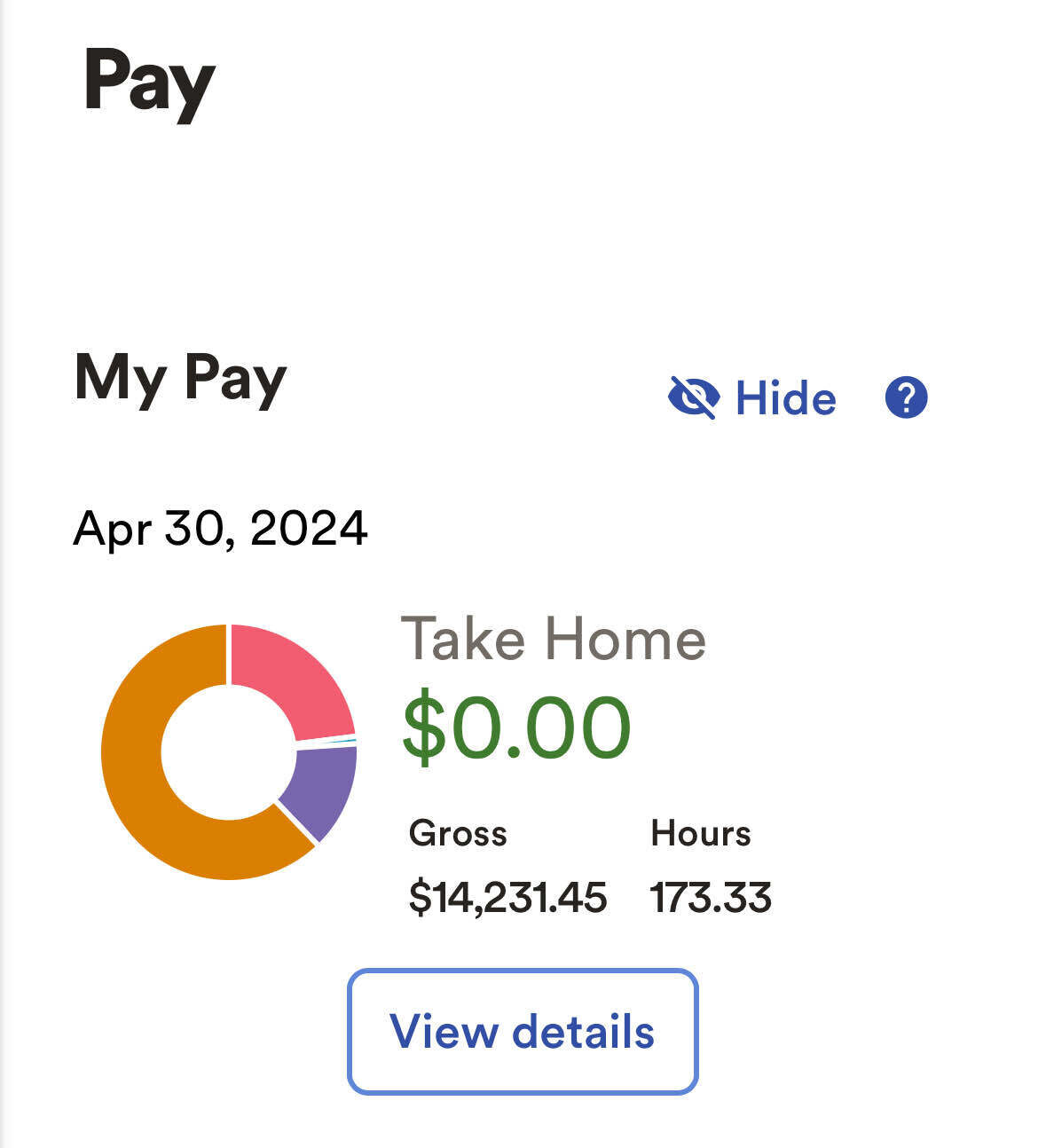Click the Take Home label text
Screen dimensions: 1046x1148
coord(553,638)
